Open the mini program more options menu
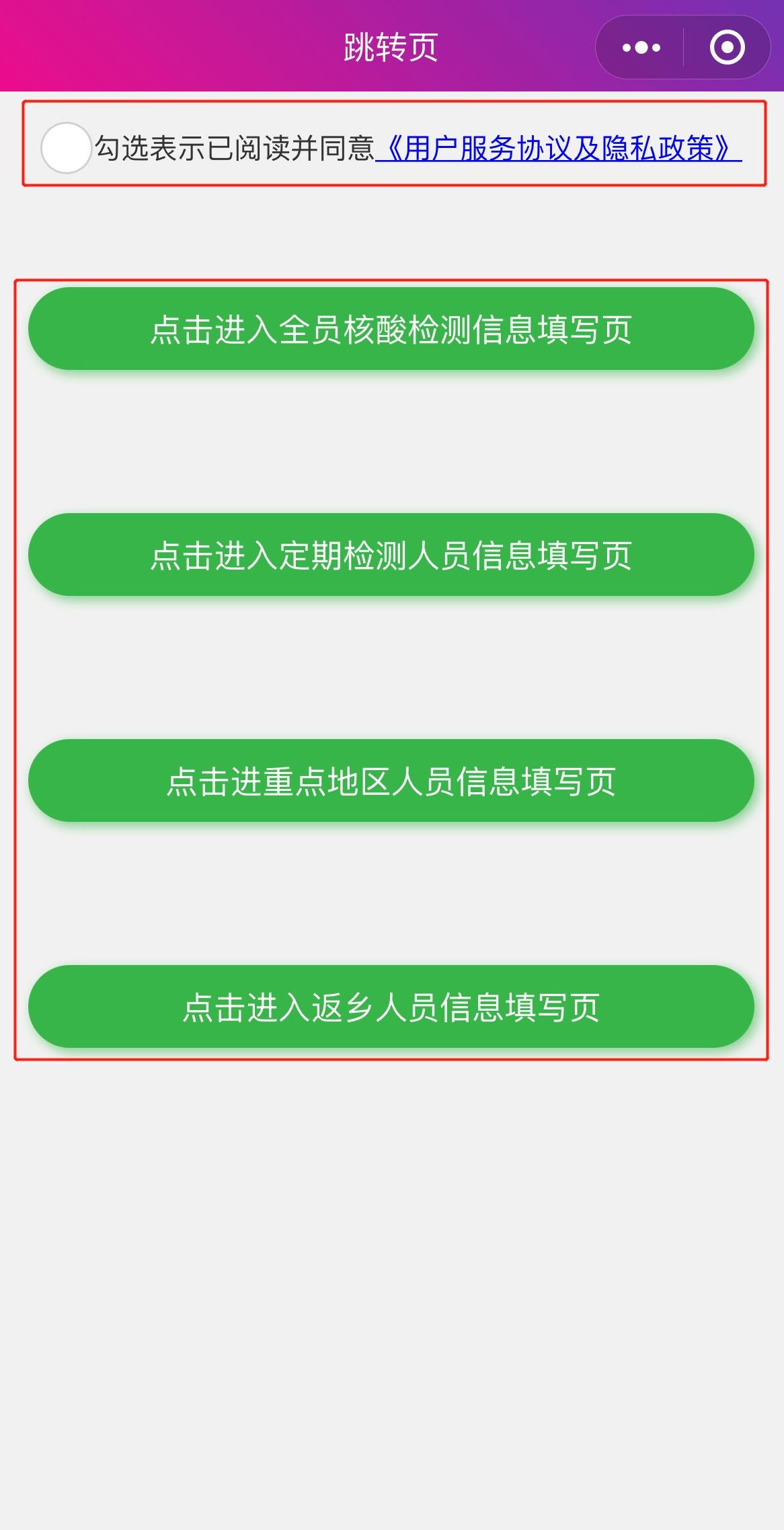Image resolution: width=784 pixels, height=1530 pixels. [x=641, y=48]
